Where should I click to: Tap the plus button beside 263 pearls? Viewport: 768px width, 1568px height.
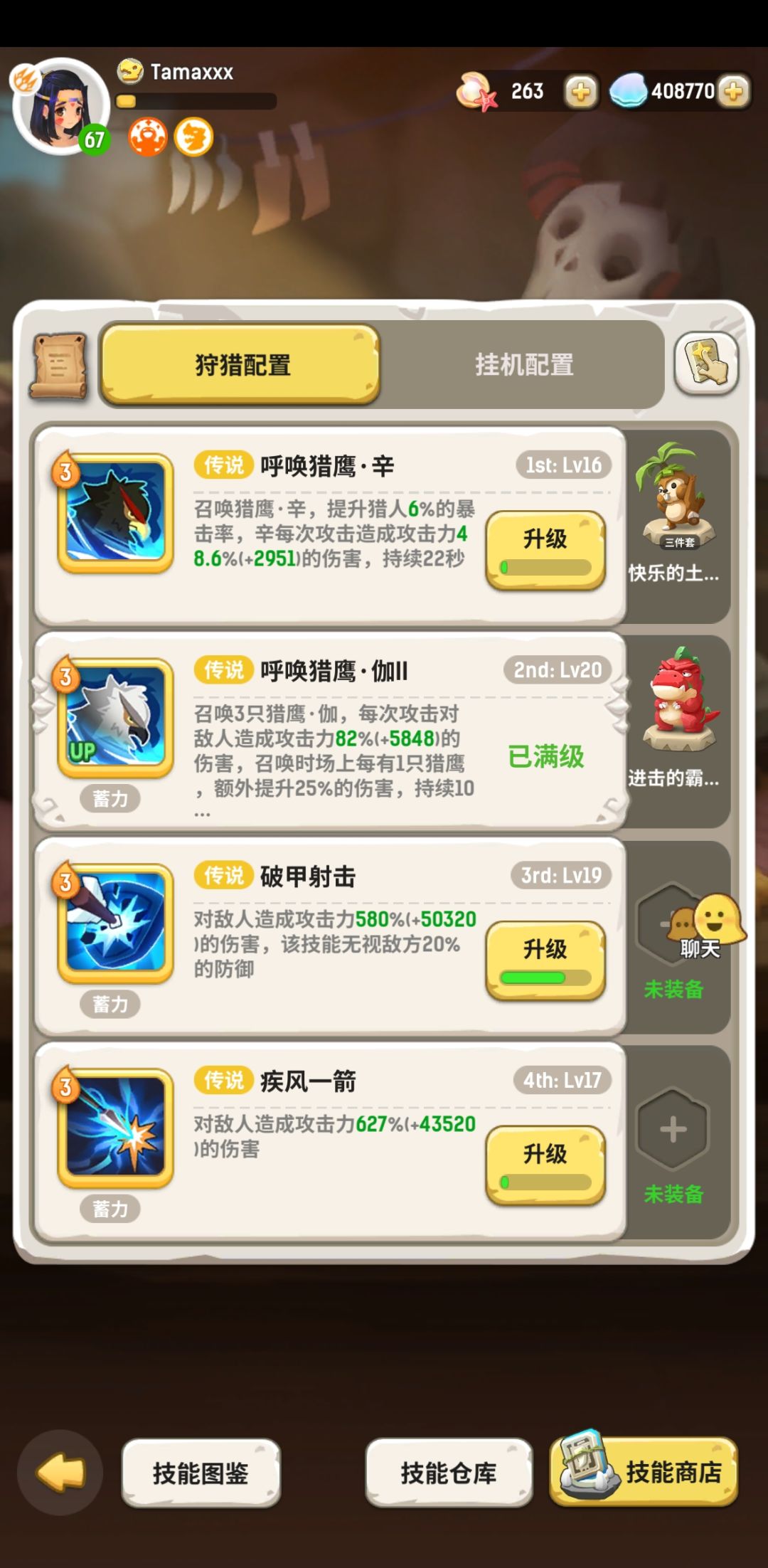click(580, 92)
